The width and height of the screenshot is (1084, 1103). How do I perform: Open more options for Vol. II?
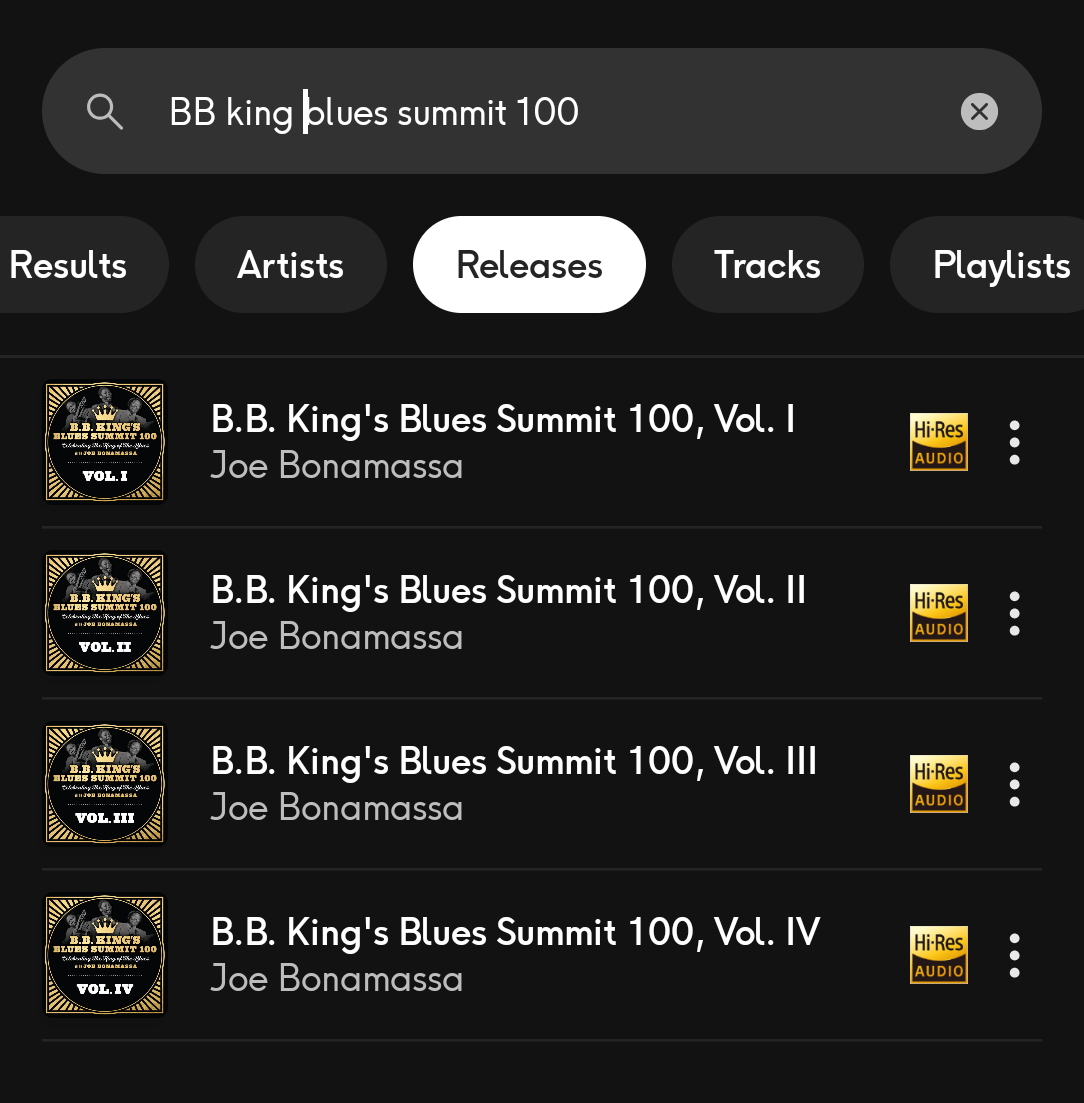click(x=1014, y=613)
